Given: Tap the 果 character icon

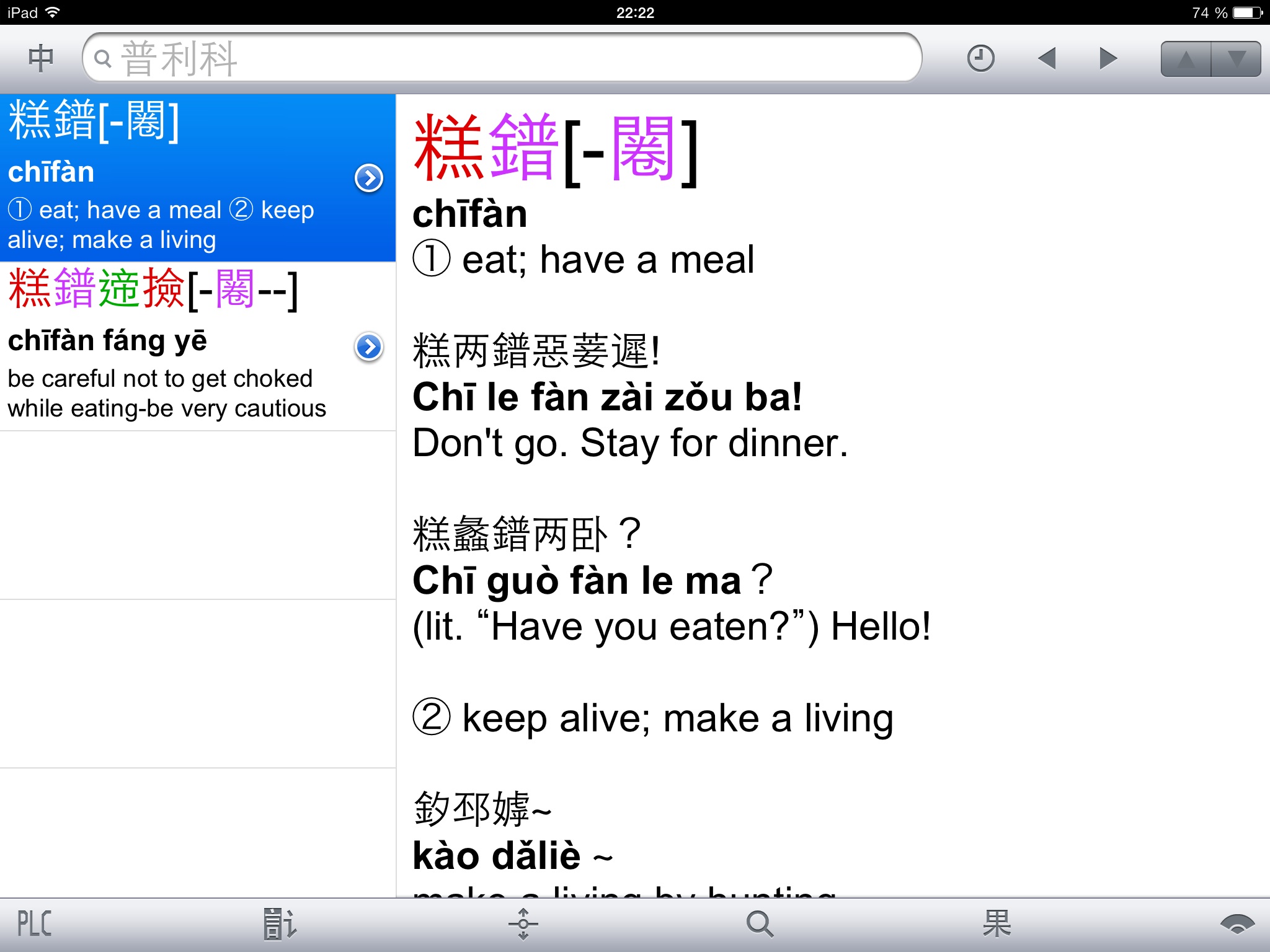Looking at the screenshot, I should [x=997, y=924].
